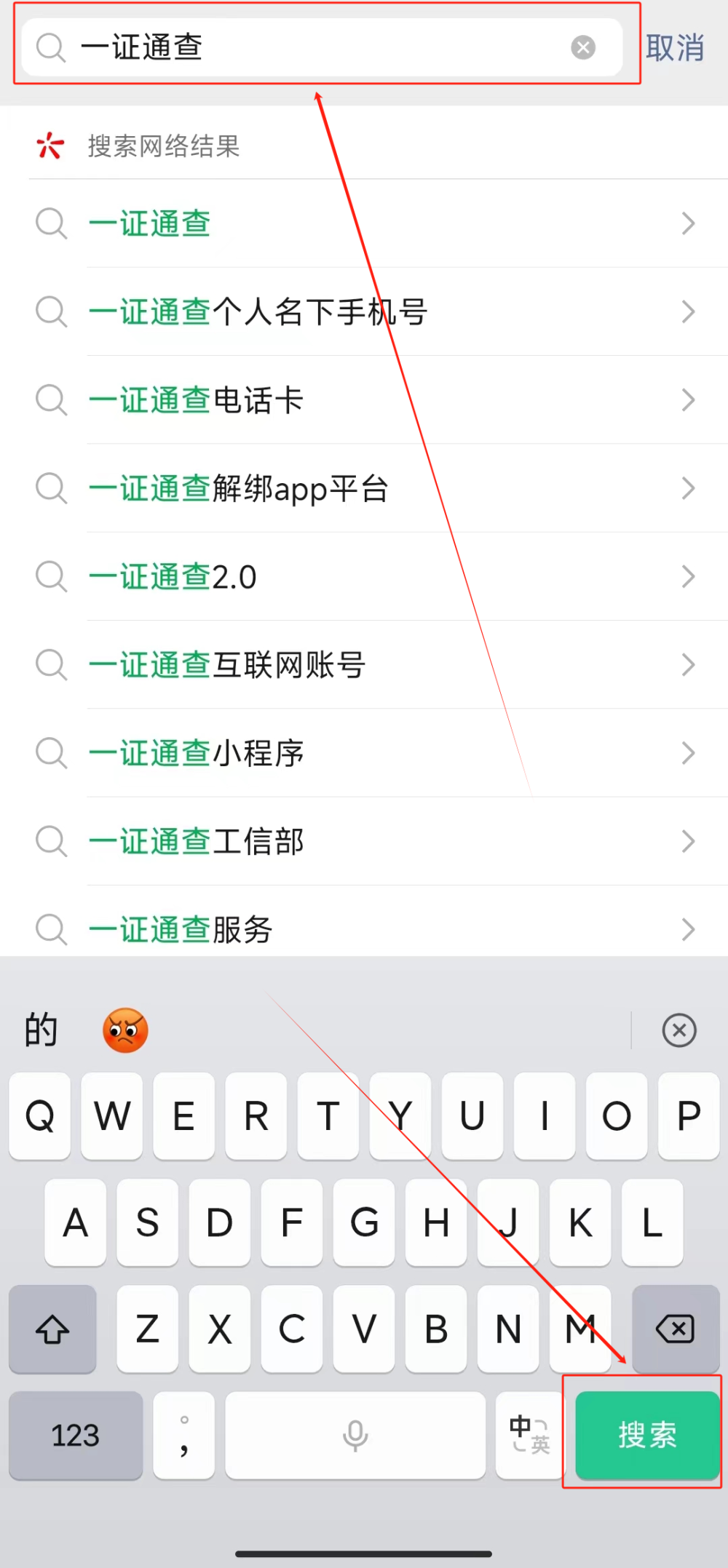This screenshot has height=1568, width=728.
Task: Cancel the search with 取消
Action: pyautogui.click(x=675, y=48)
